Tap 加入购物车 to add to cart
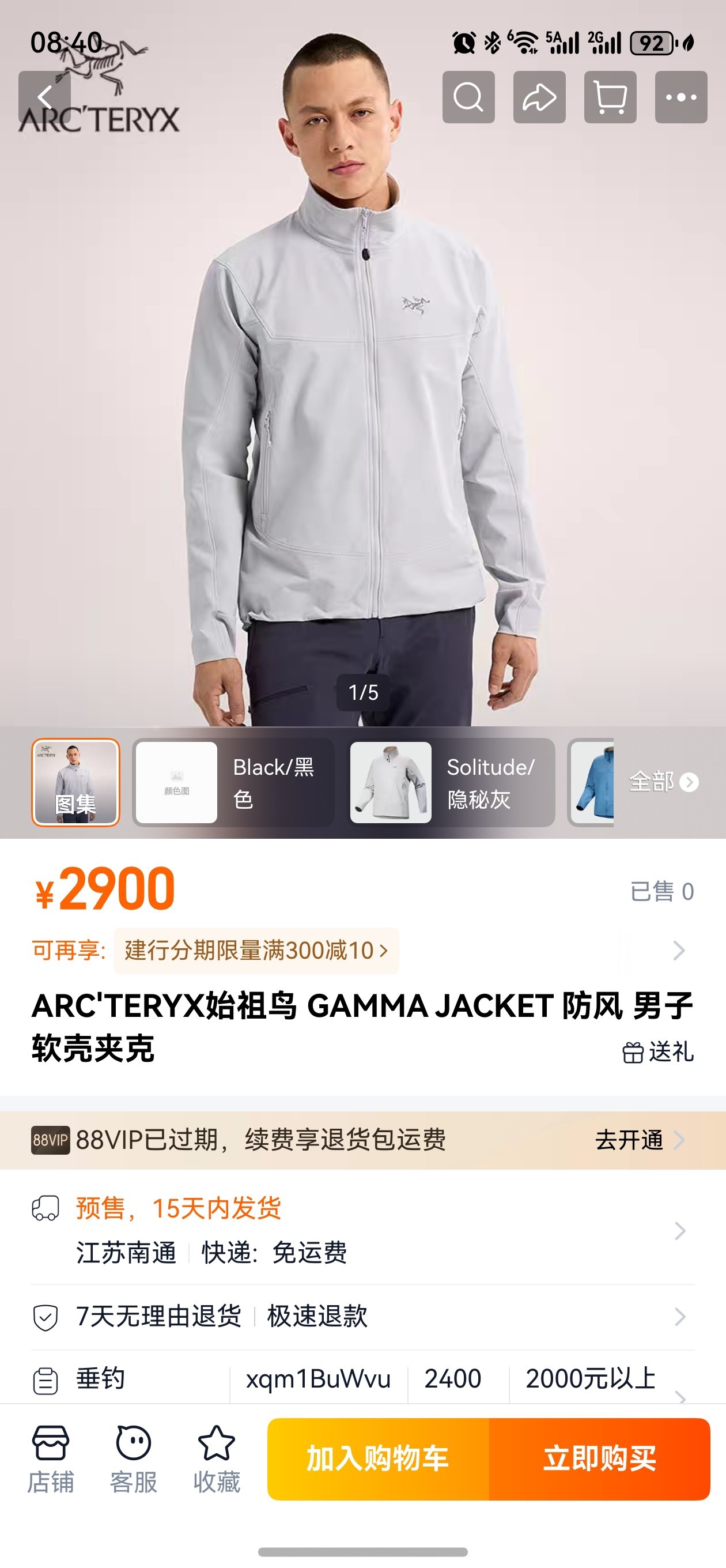 pos(378,1458)
